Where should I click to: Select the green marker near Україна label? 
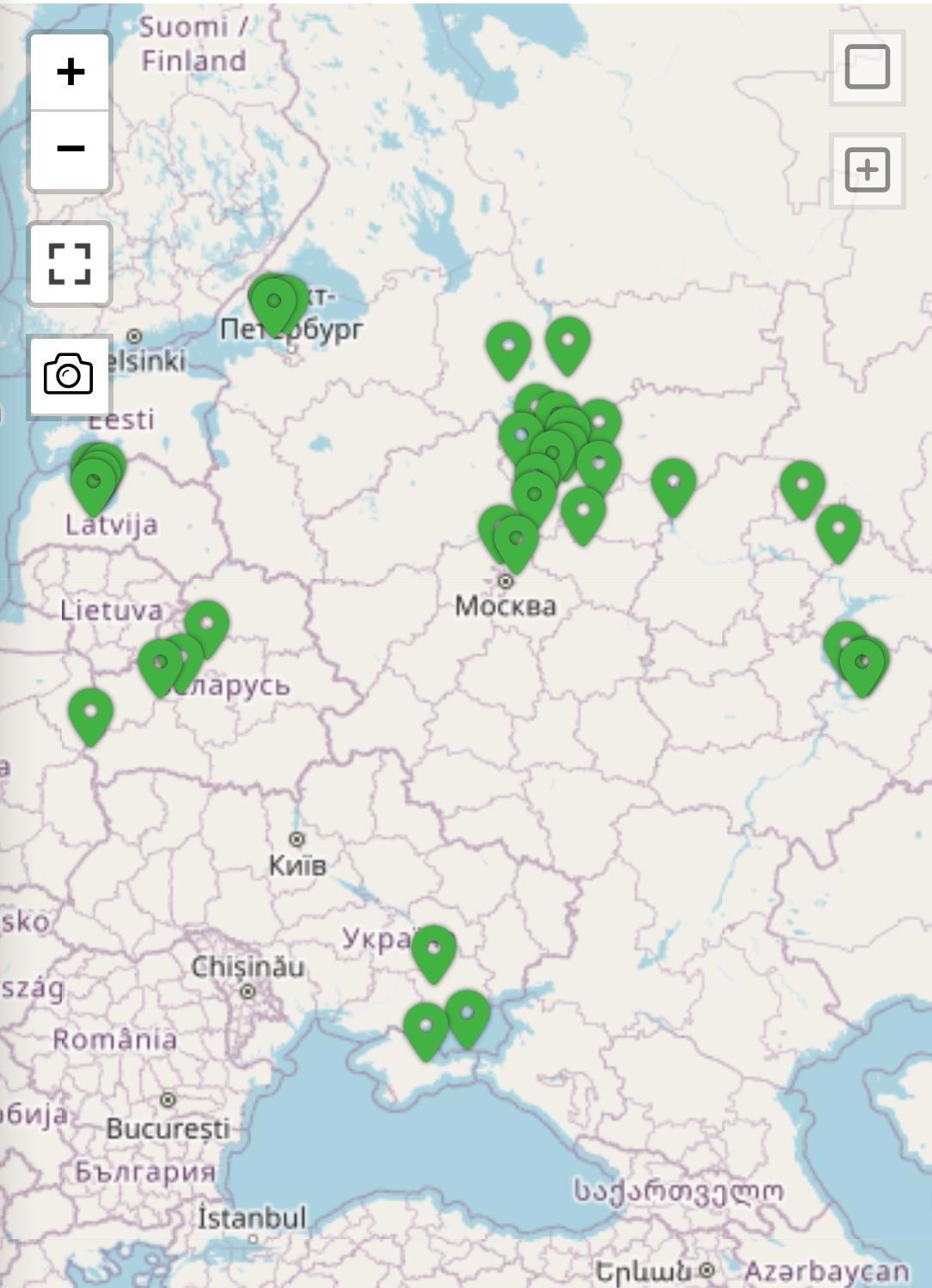[x=433, y=950]
